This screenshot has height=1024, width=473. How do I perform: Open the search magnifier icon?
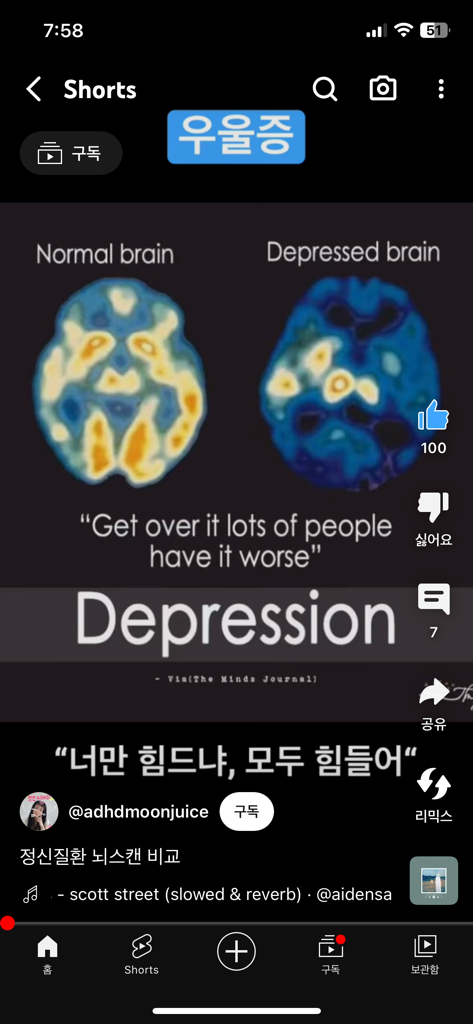[325, 89]
